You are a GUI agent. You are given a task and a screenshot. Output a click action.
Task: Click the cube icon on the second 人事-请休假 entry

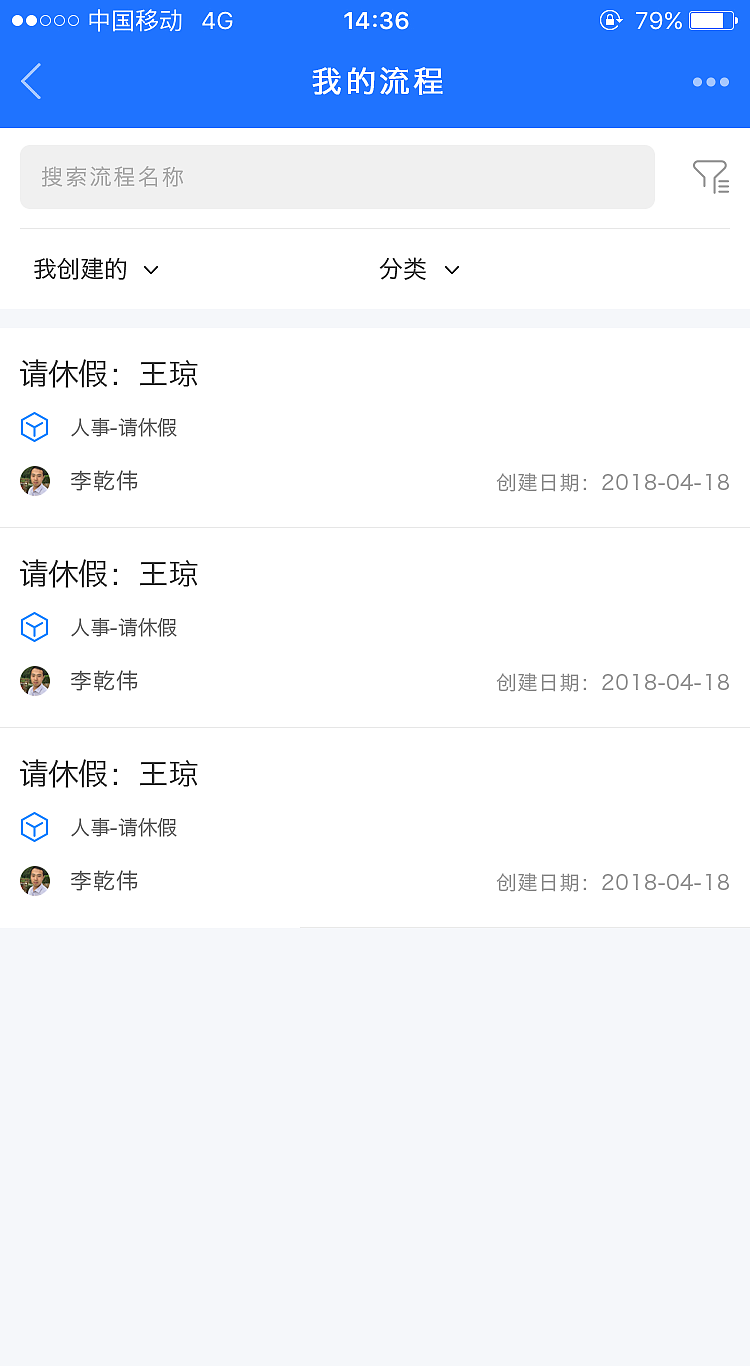pos(34,627)
